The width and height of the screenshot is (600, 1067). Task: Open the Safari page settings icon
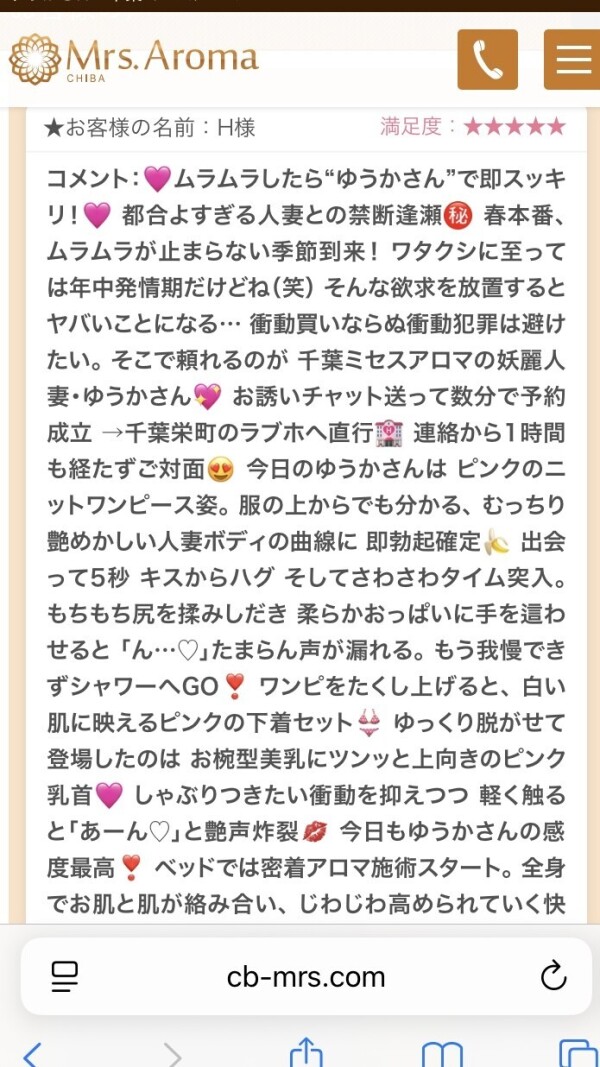65,976
